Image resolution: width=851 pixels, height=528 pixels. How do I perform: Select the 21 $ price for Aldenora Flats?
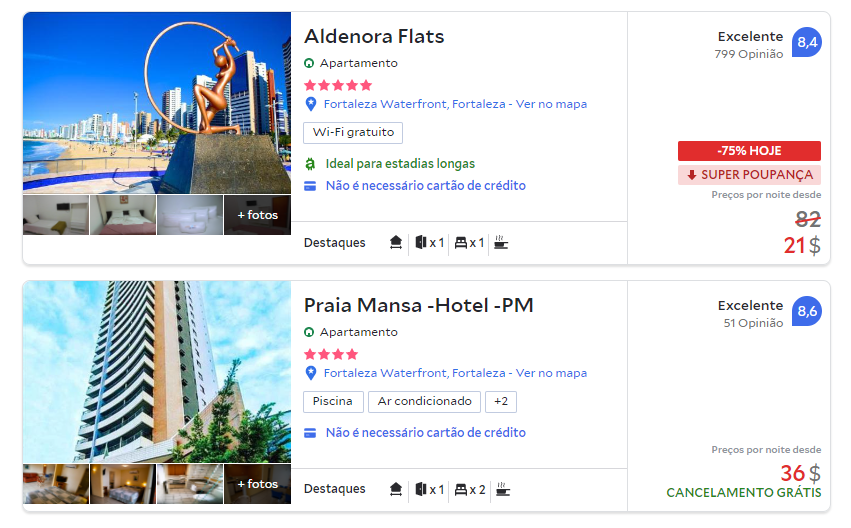pyautogui.click(x=801, y=245)
